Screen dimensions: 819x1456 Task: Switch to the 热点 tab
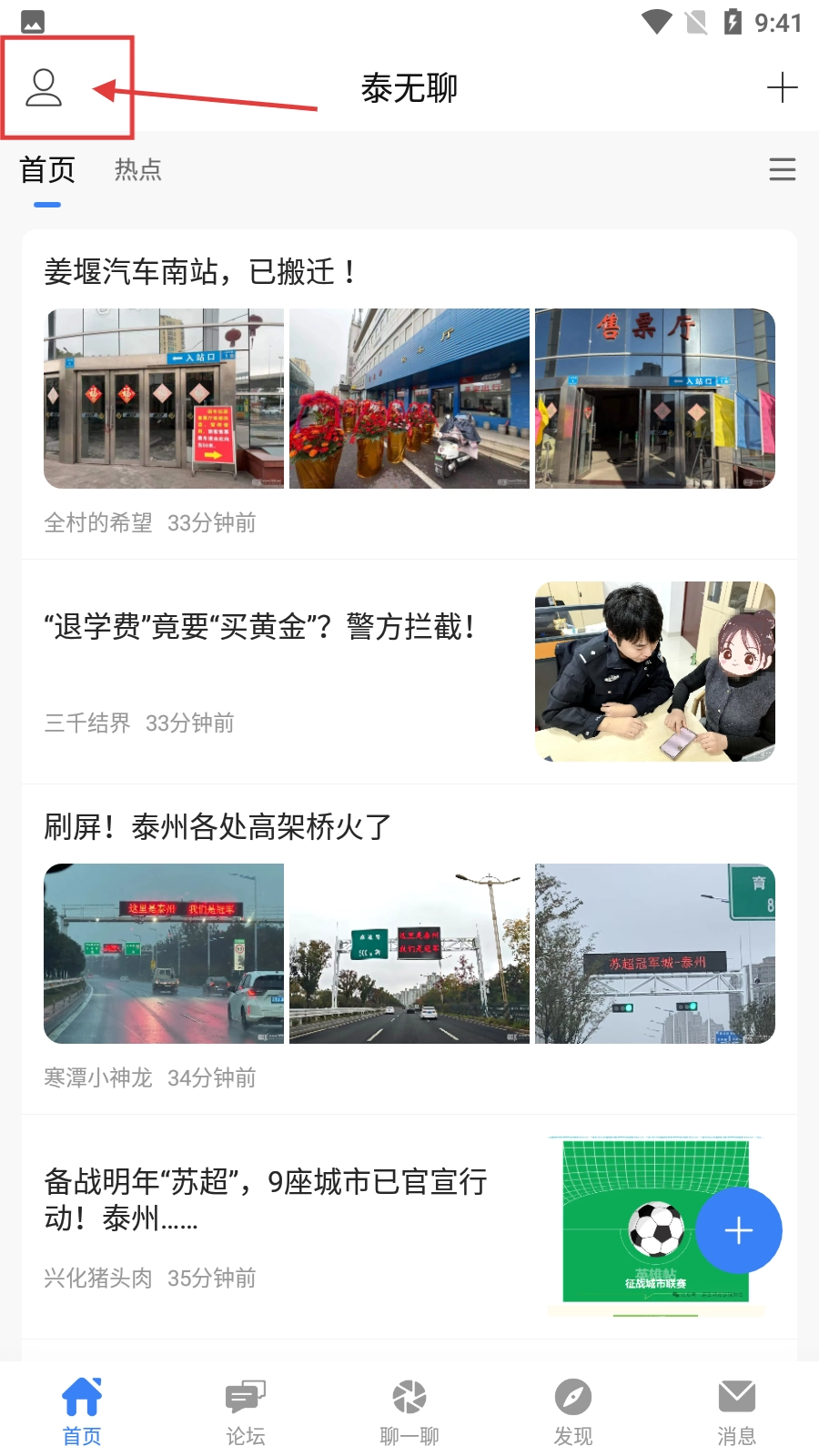138,170
